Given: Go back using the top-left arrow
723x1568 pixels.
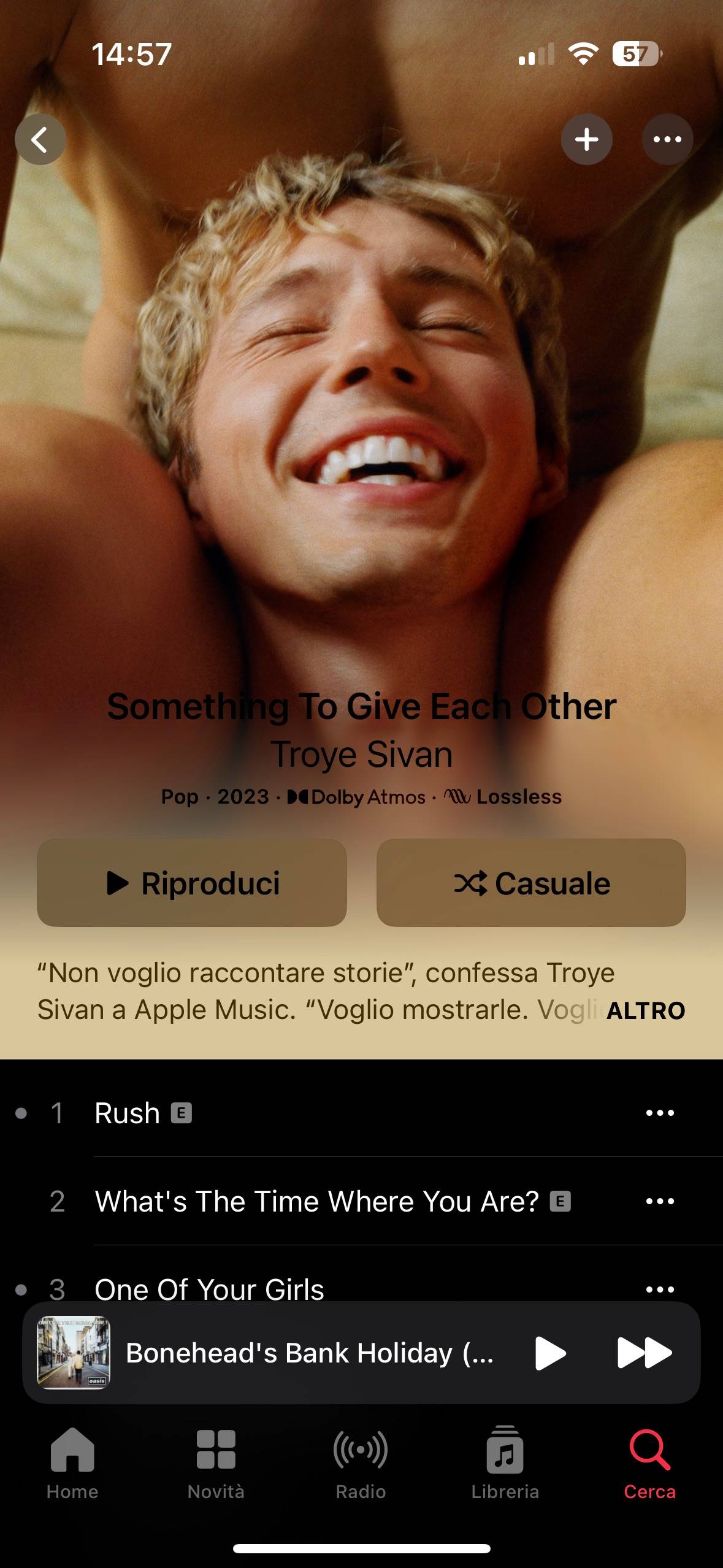Looking at the screenshot, I should pyautogui.click(x=40, y=139).
